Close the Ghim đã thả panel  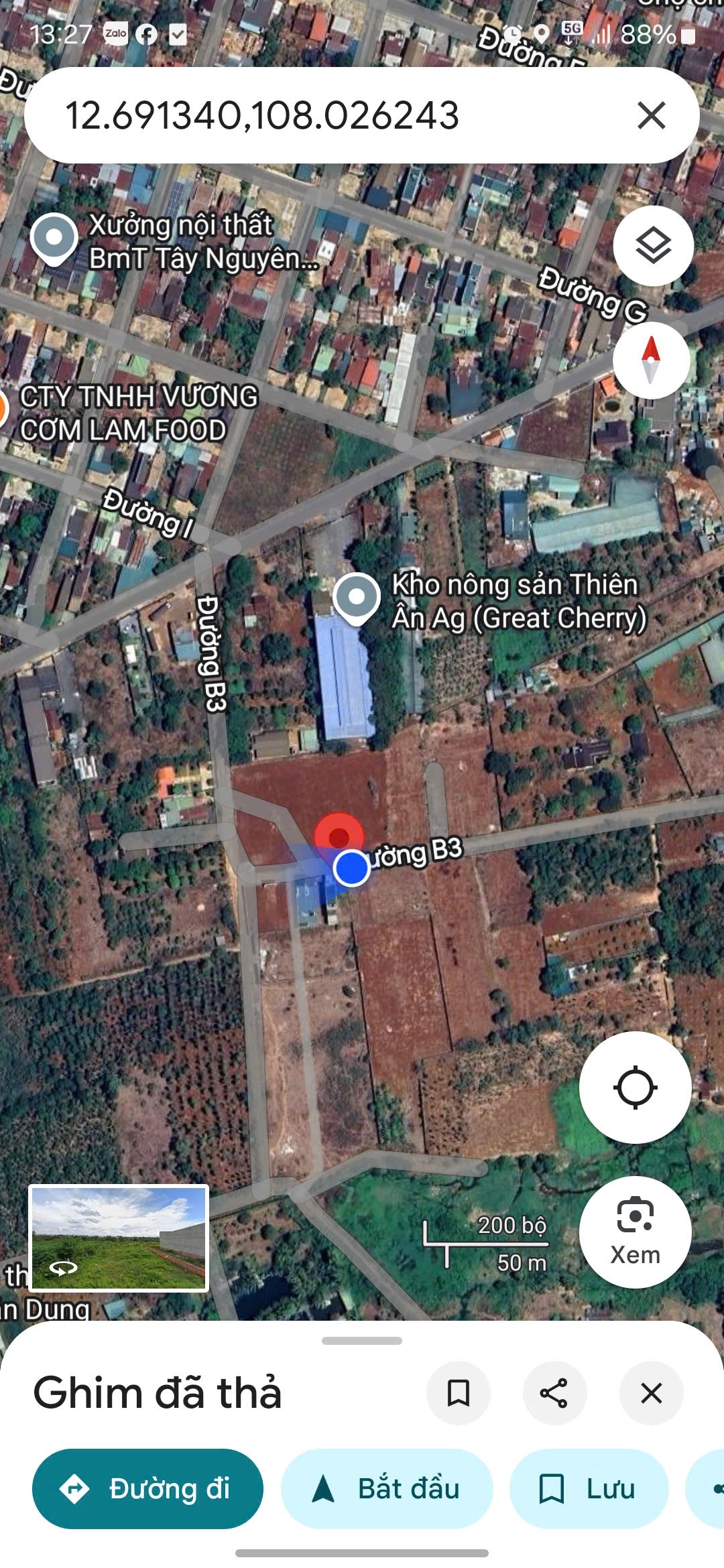click(x=651, y=1393)
